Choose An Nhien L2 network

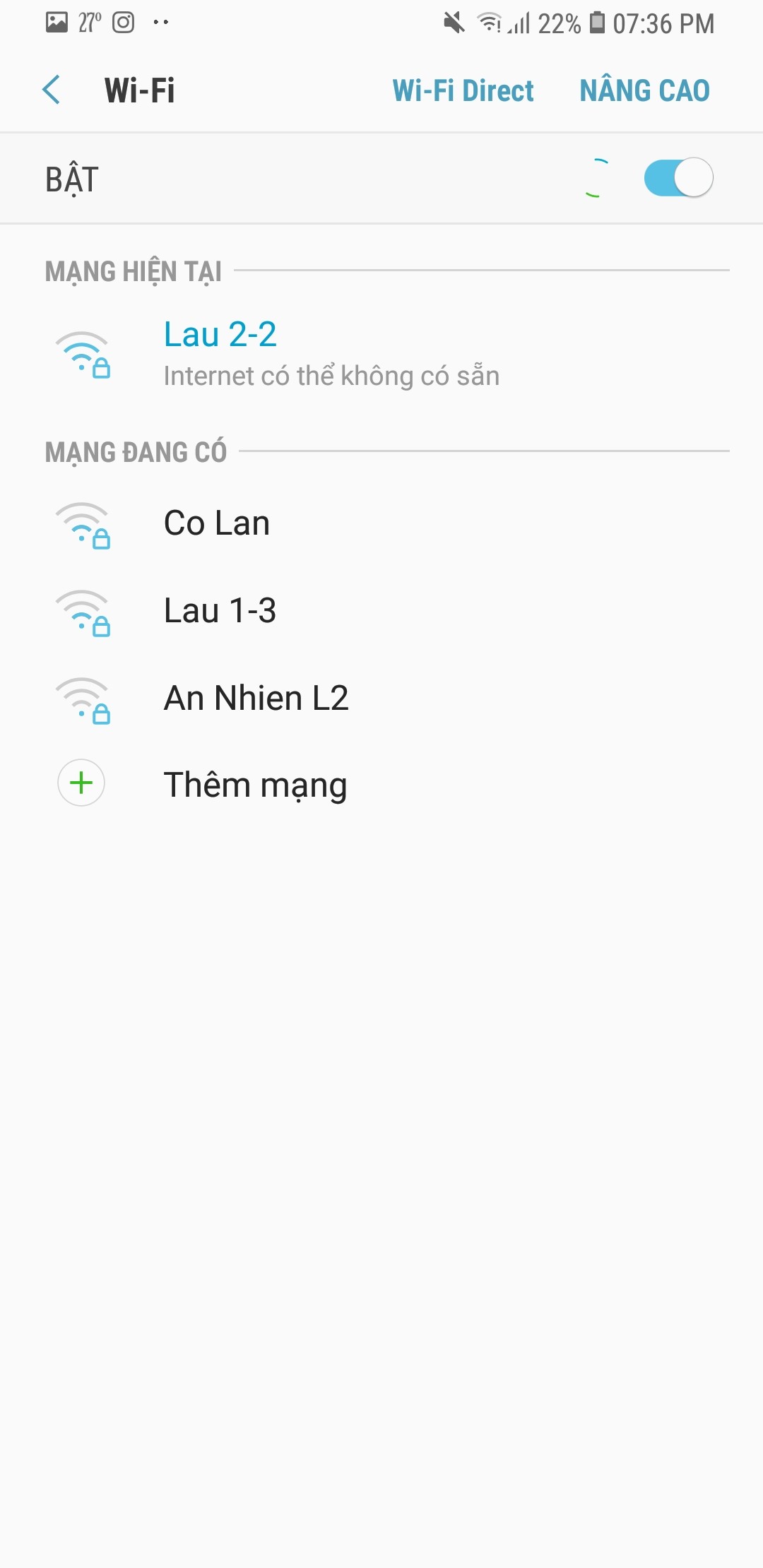(x=256, y=699)
